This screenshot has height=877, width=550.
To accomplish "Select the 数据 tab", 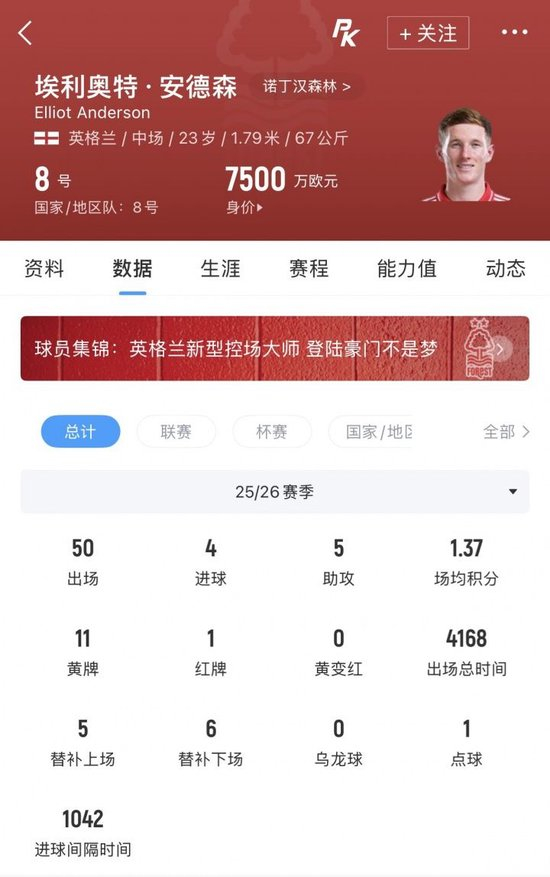I will tap(132, 268).
